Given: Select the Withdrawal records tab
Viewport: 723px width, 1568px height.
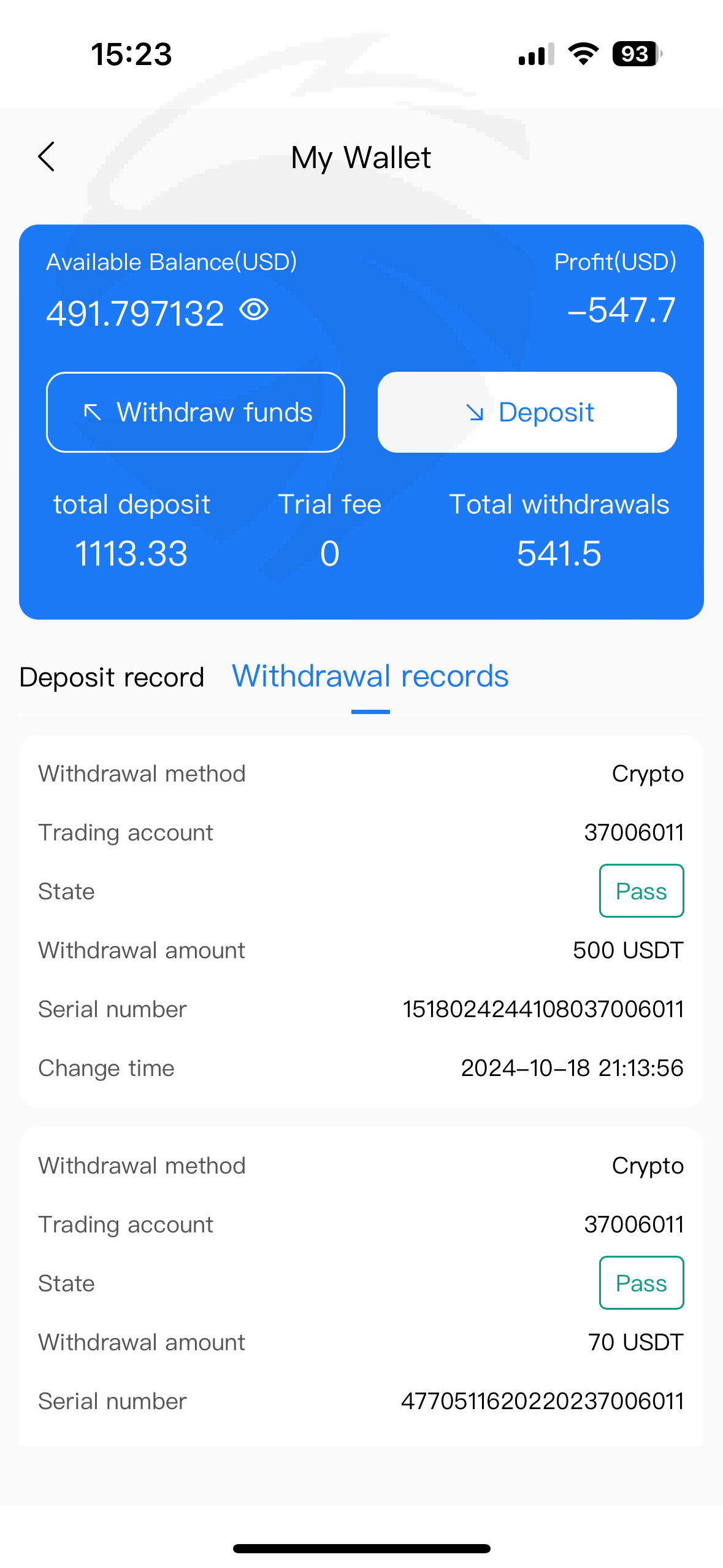Looking at the screenshot, I should pos(370,677).
